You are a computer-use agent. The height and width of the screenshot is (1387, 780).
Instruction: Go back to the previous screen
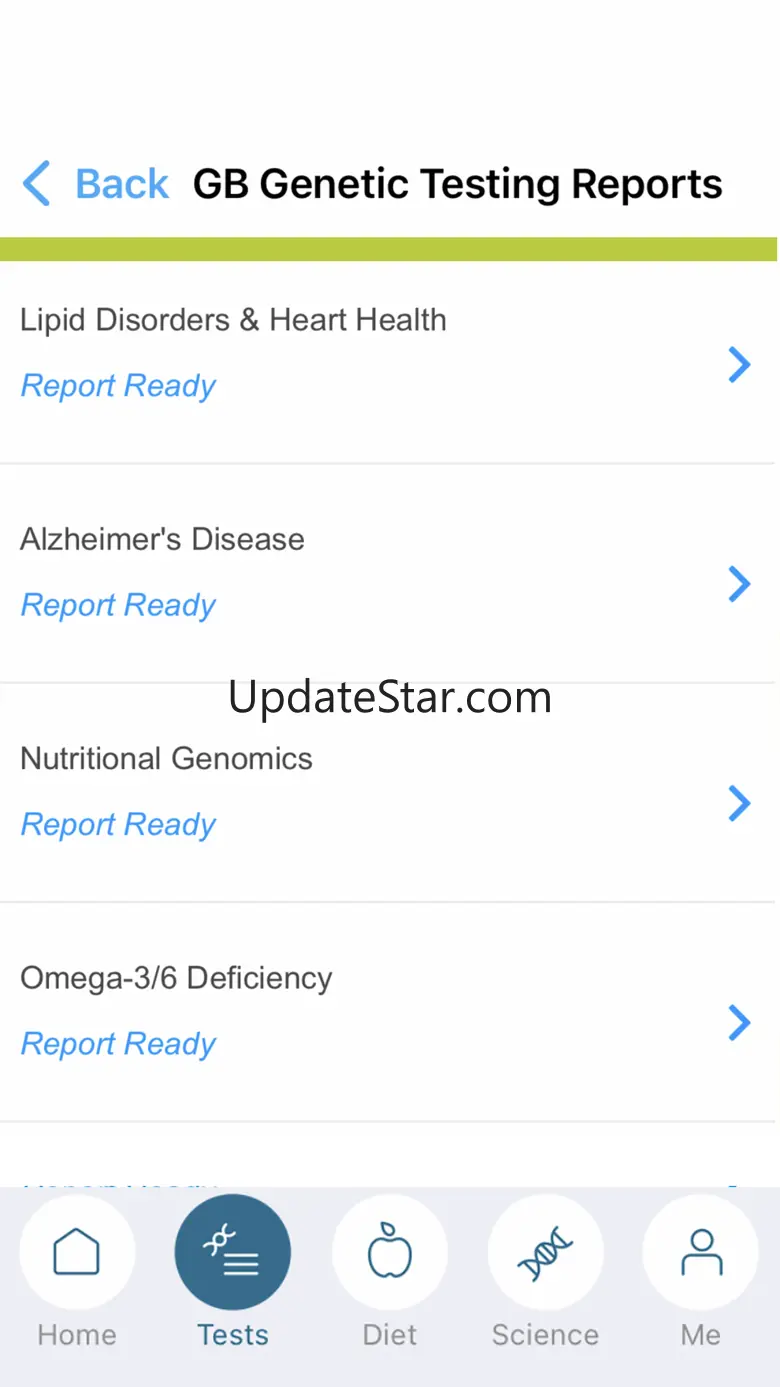point(96,185)
